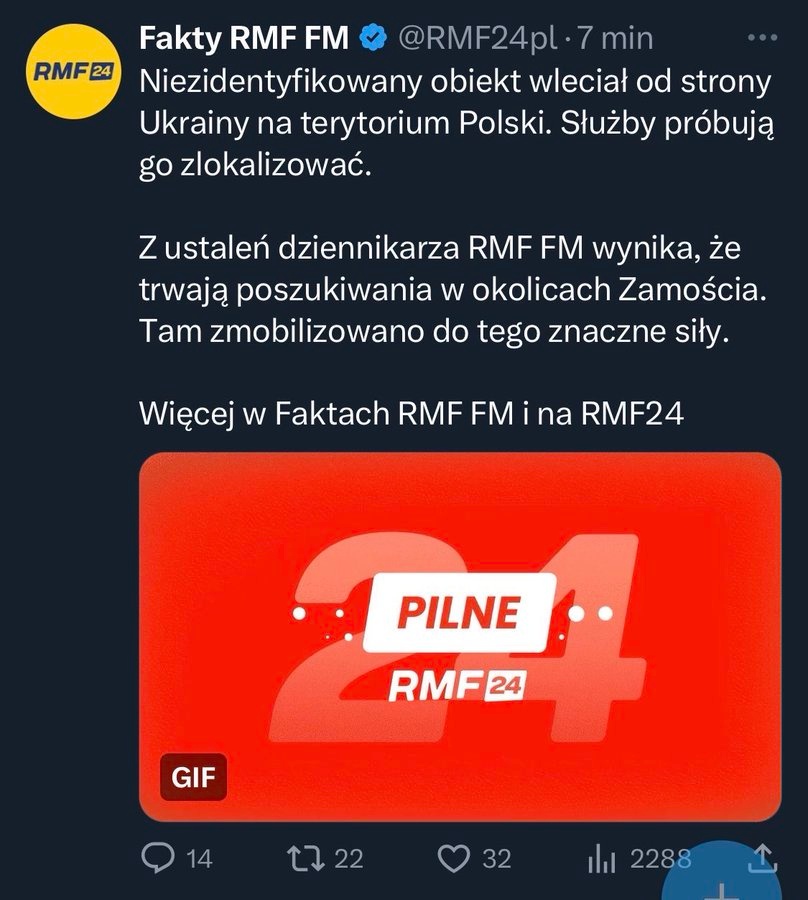
Task: Play the PILNE RMF24 GIF
Action: click(x=459, y=636)
